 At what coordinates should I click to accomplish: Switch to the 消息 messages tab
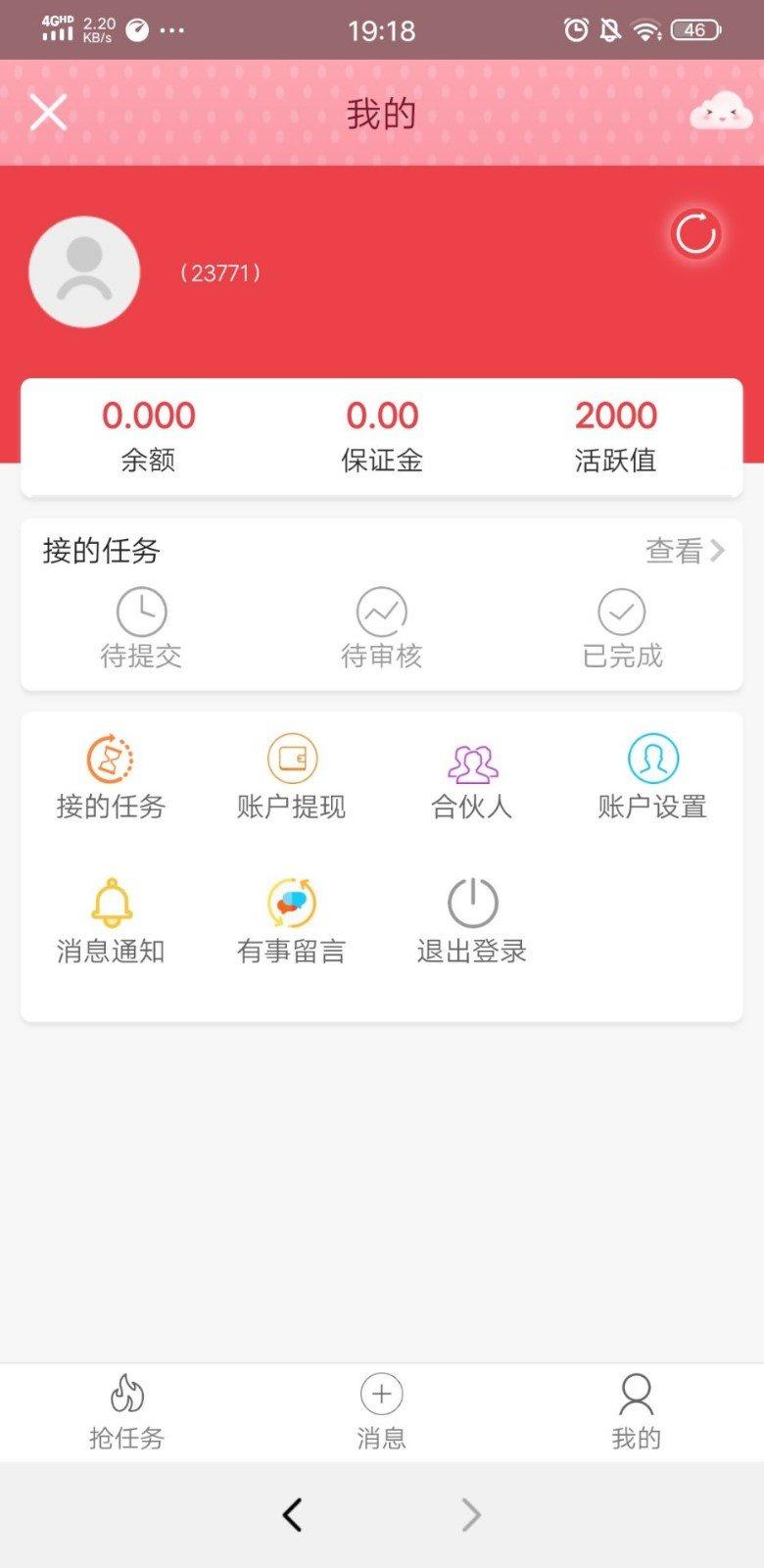tap(381, 1411)
